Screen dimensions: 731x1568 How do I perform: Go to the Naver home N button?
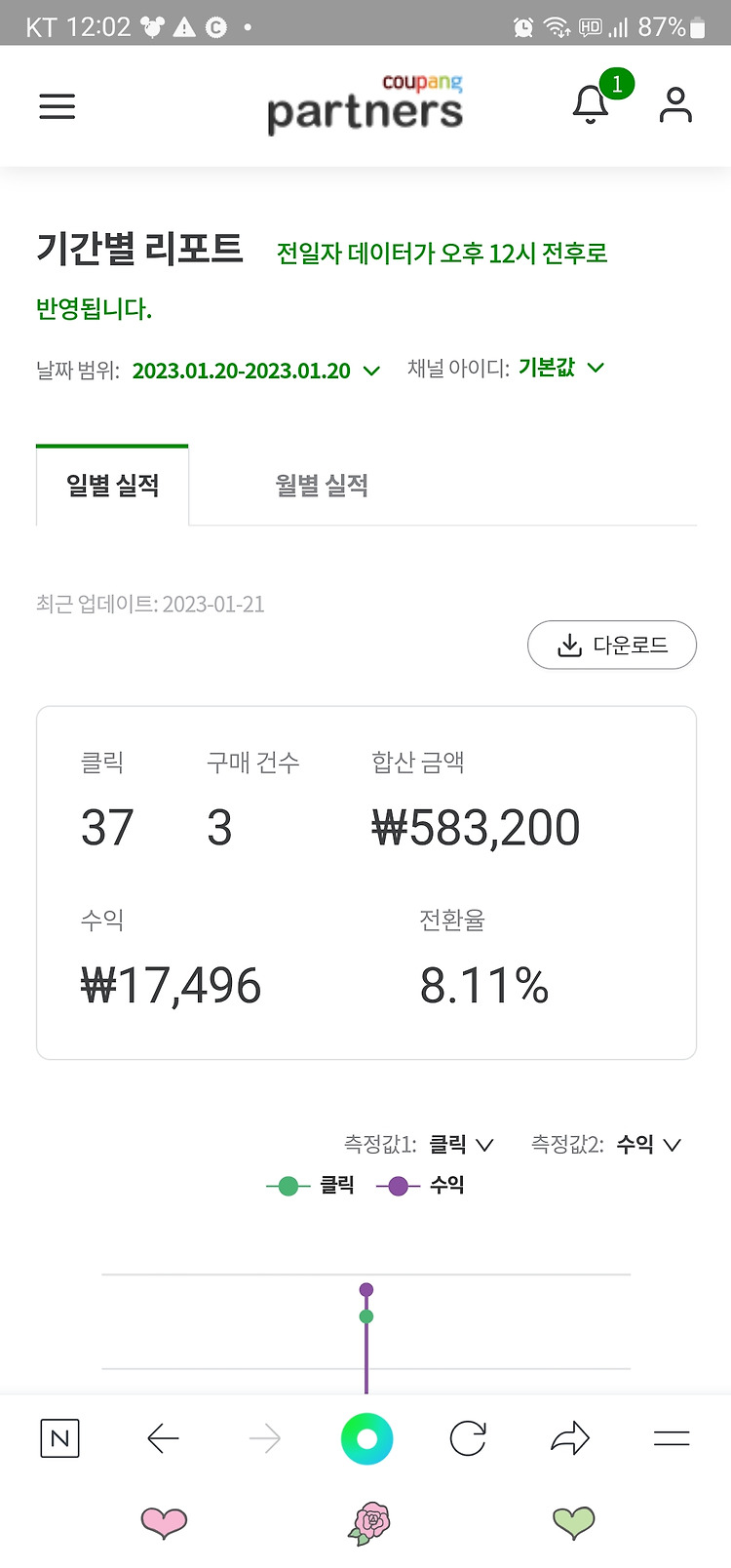point(59,1438)
